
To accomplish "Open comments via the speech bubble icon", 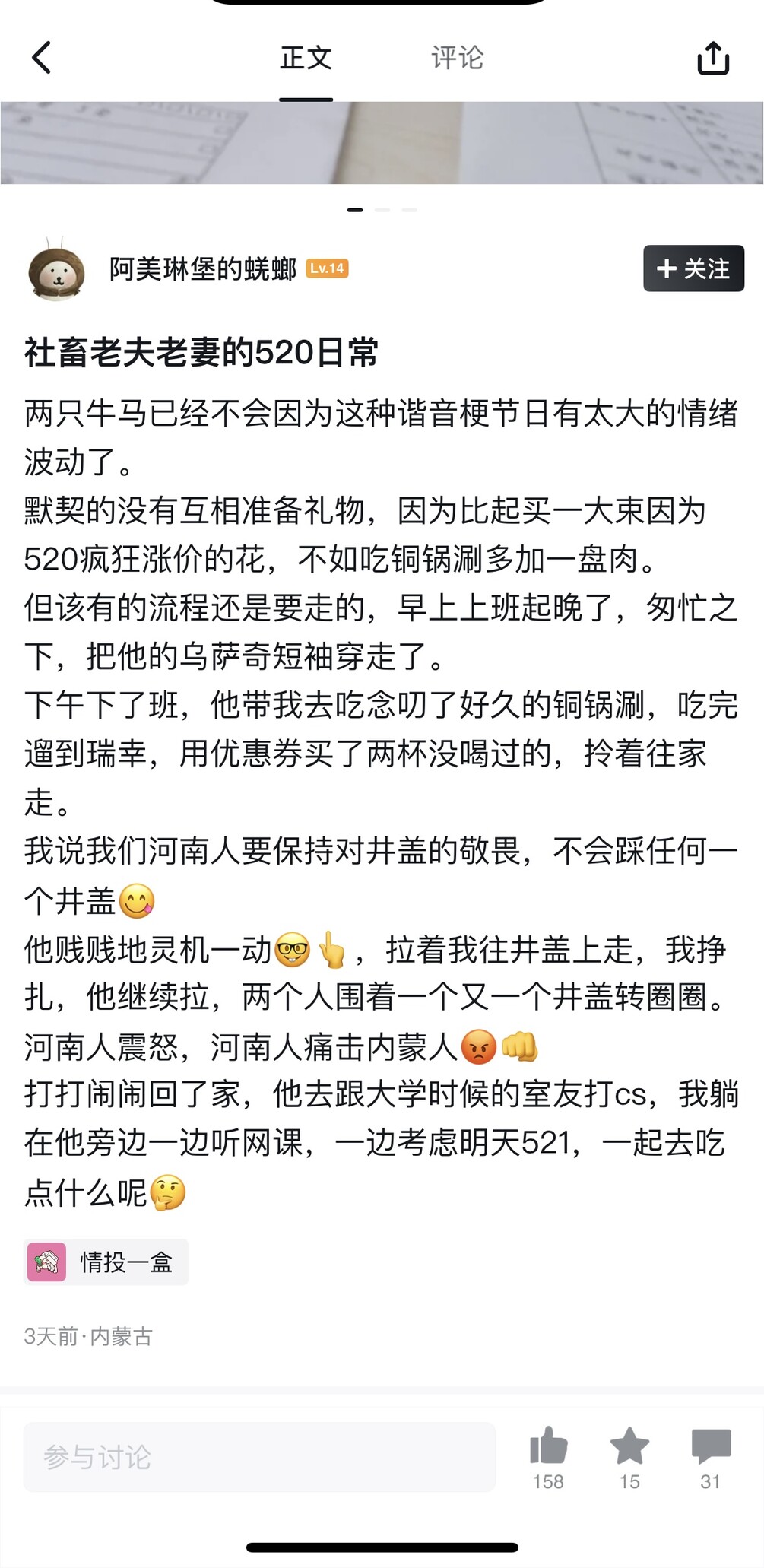I will click(x=711, y=1446).
